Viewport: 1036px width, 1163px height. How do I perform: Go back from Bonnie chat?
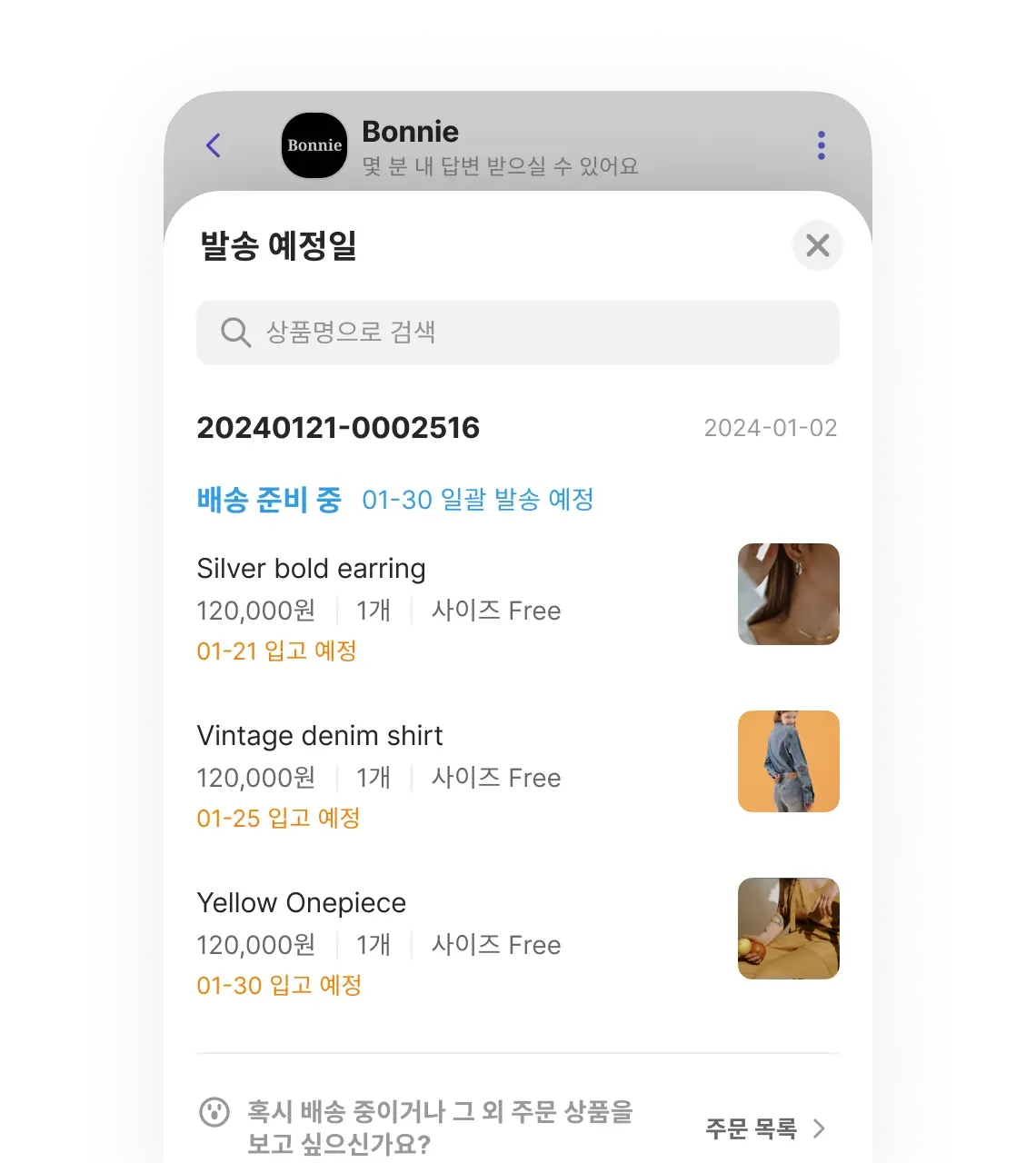(214, 145)
